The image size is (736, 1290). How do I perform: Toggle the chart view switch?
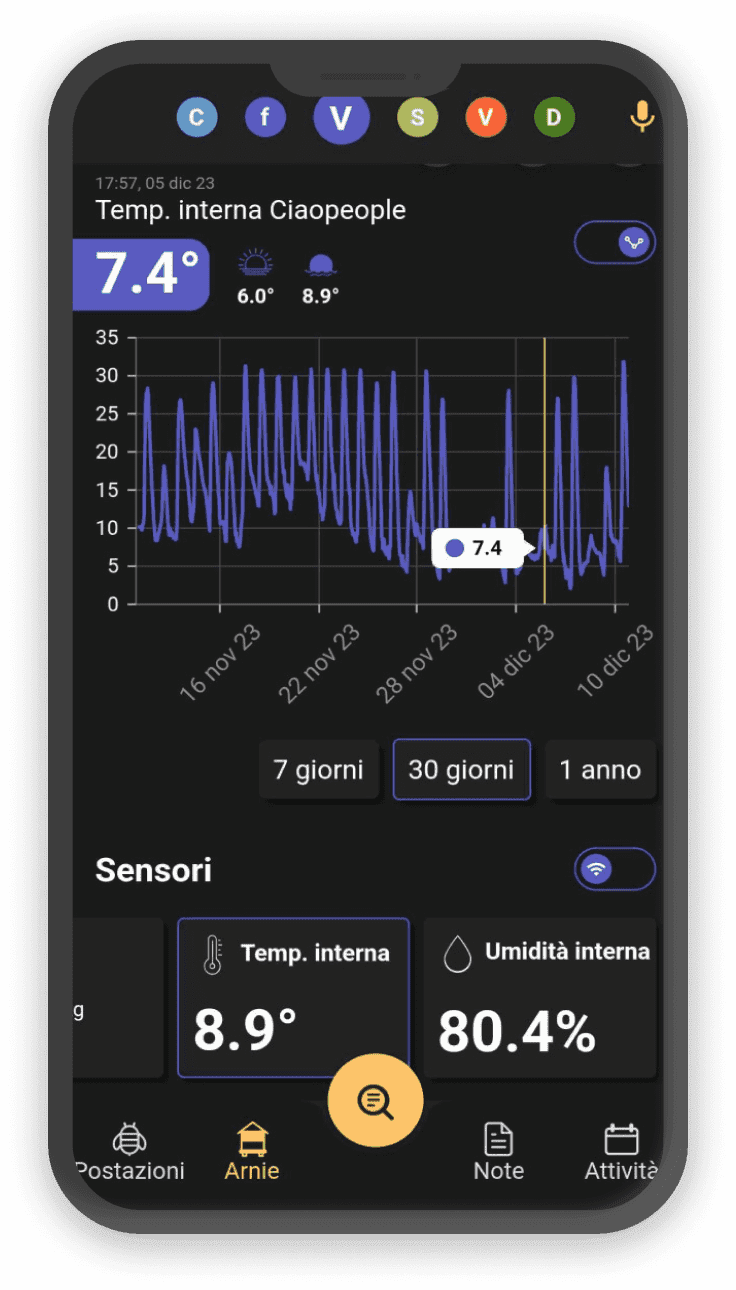point(614,242)
